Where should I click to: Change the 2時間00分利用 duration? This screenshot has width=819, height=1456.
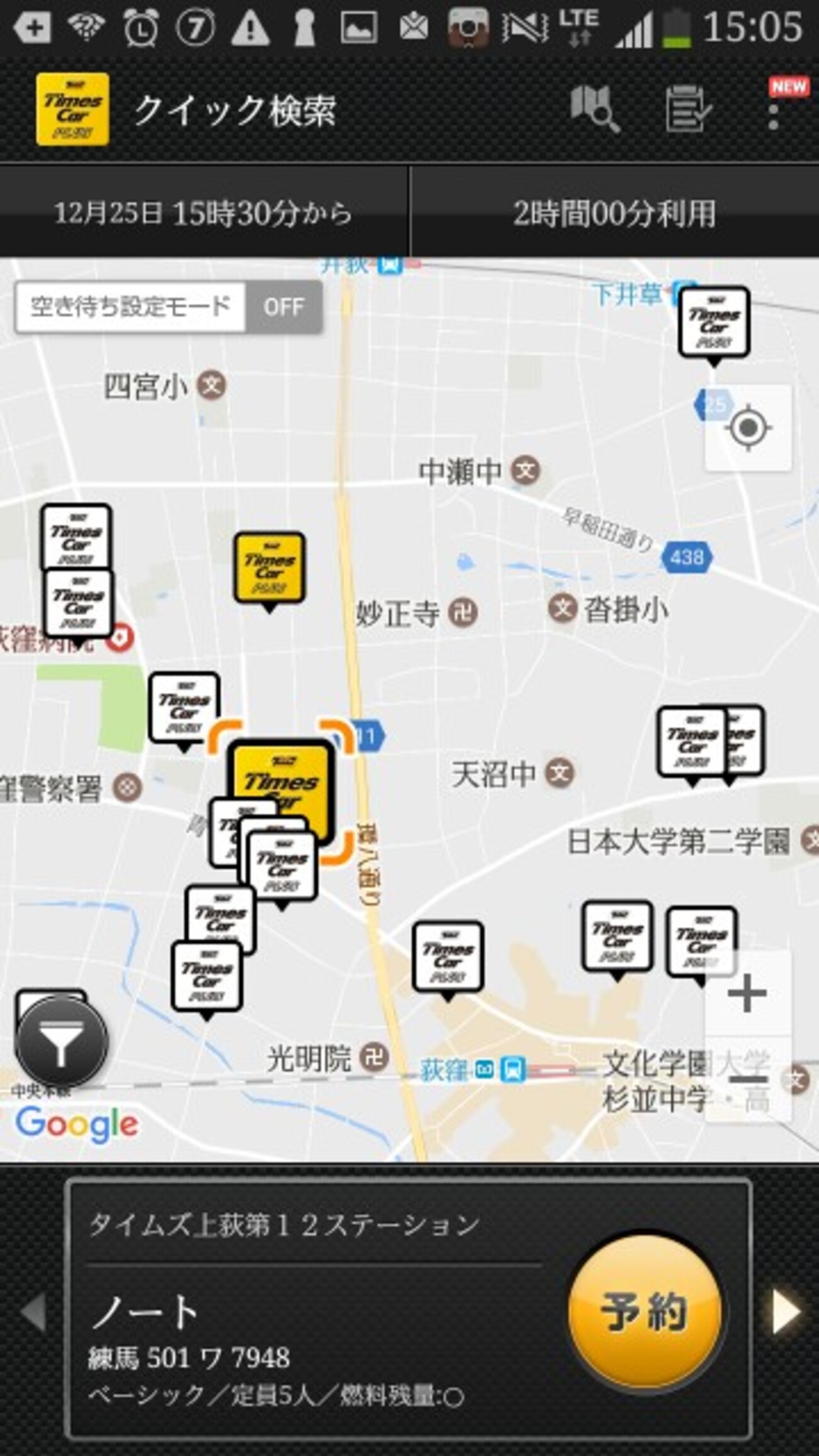click(x=614, y=212)
